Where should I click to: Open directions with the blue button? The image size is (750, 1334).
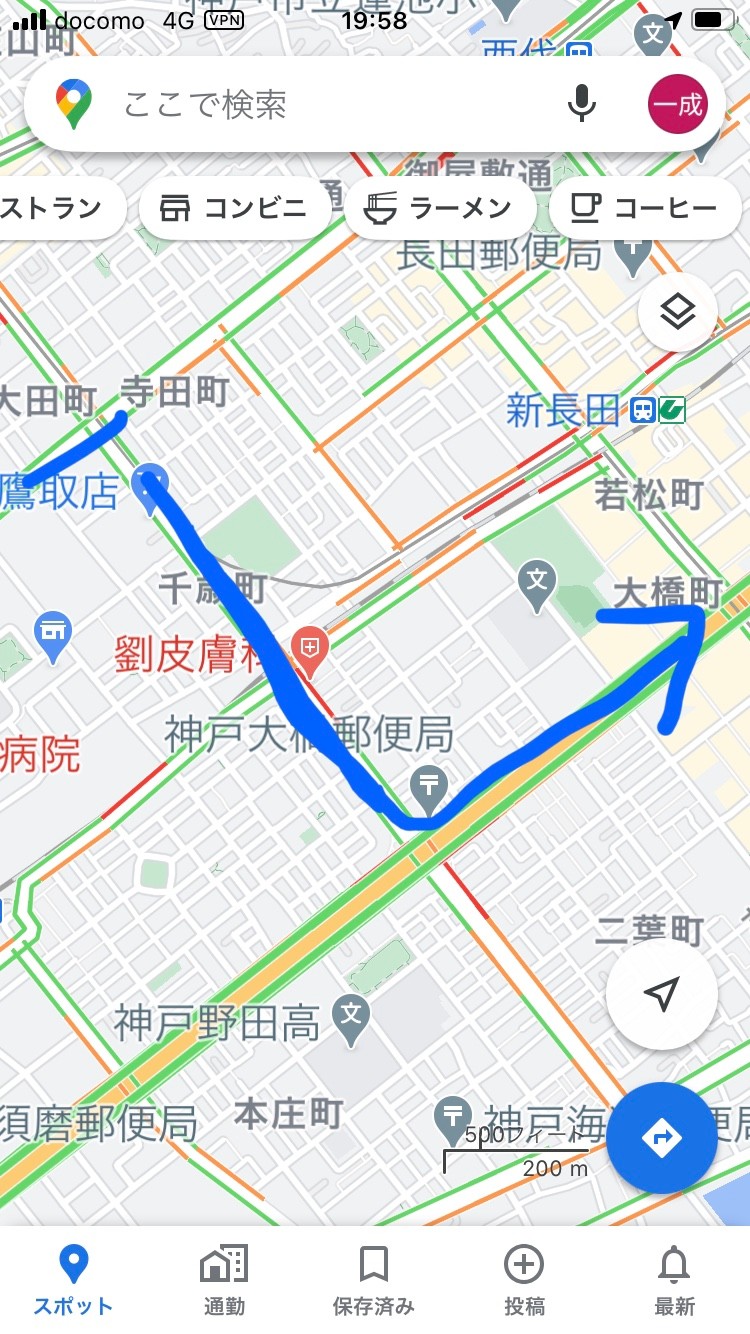(x=662, y=1138)
